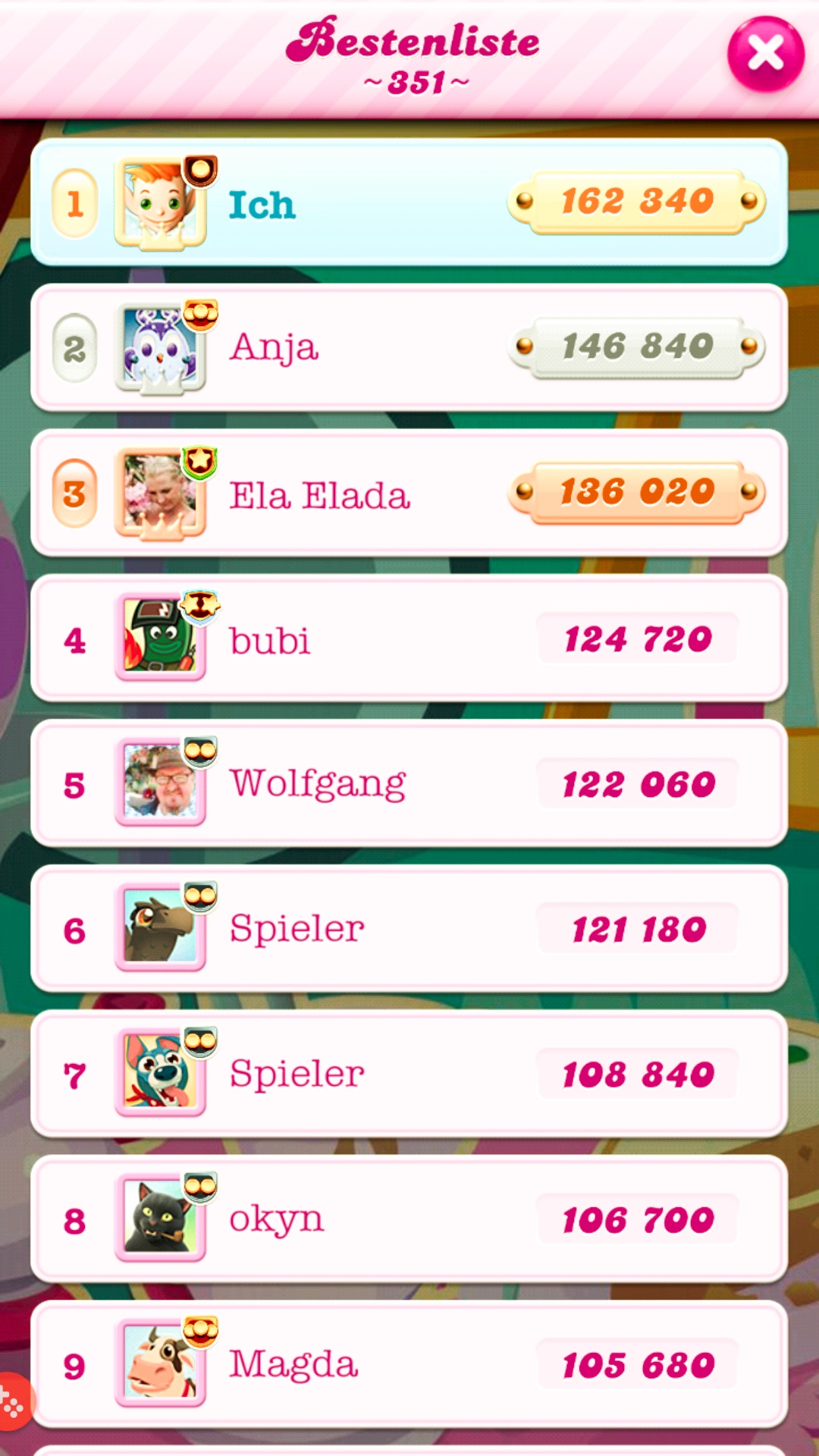The image size is (819, 1456).
Task: Open Anja's leaderboard entry
Action: (x=409, y=348)
